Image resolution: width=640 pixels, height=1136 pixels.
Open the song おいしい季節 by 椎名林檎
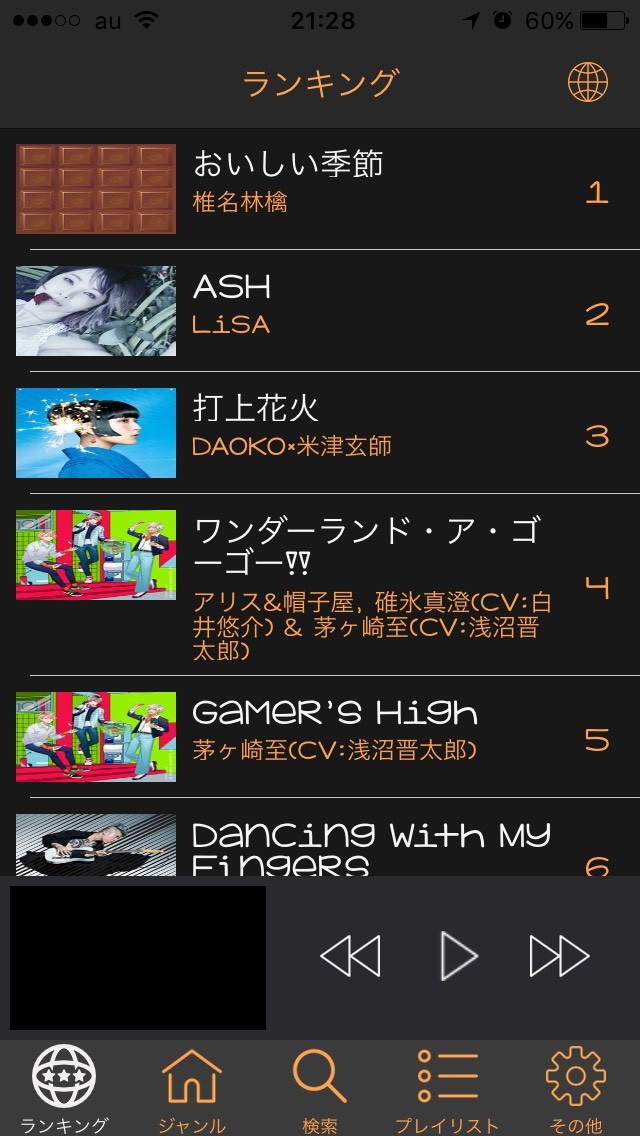click(320, 188)
